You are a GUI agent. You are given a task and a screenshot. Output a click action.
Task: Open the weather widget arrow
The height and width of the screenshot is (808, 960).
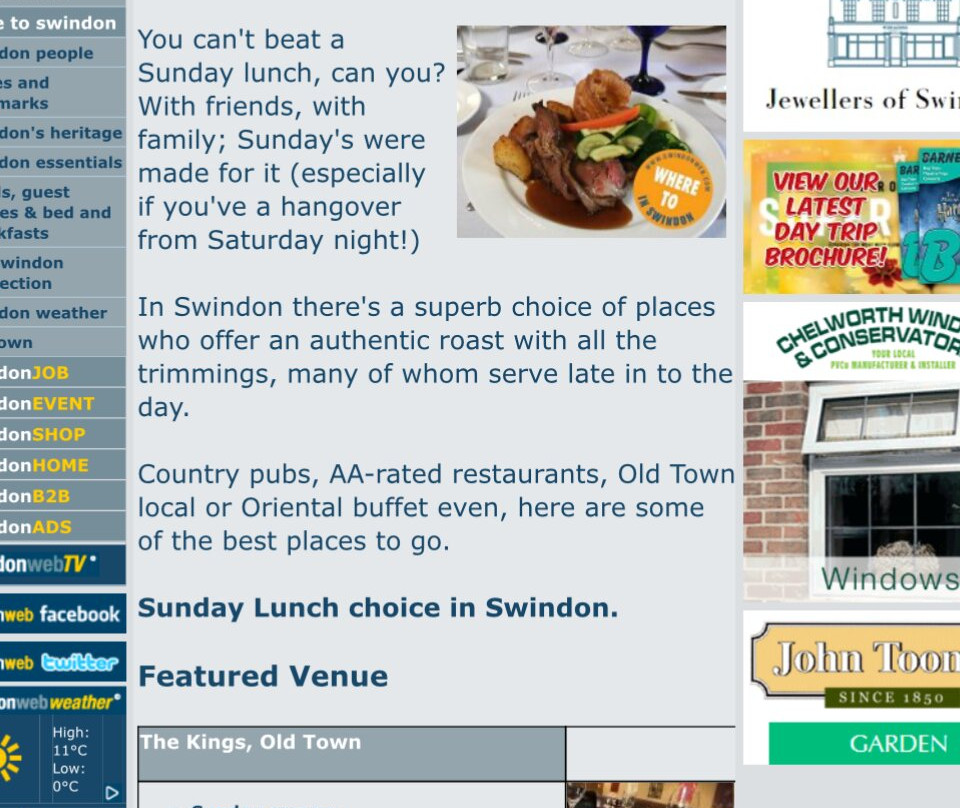pyautogui.click(x=112, y=792)
